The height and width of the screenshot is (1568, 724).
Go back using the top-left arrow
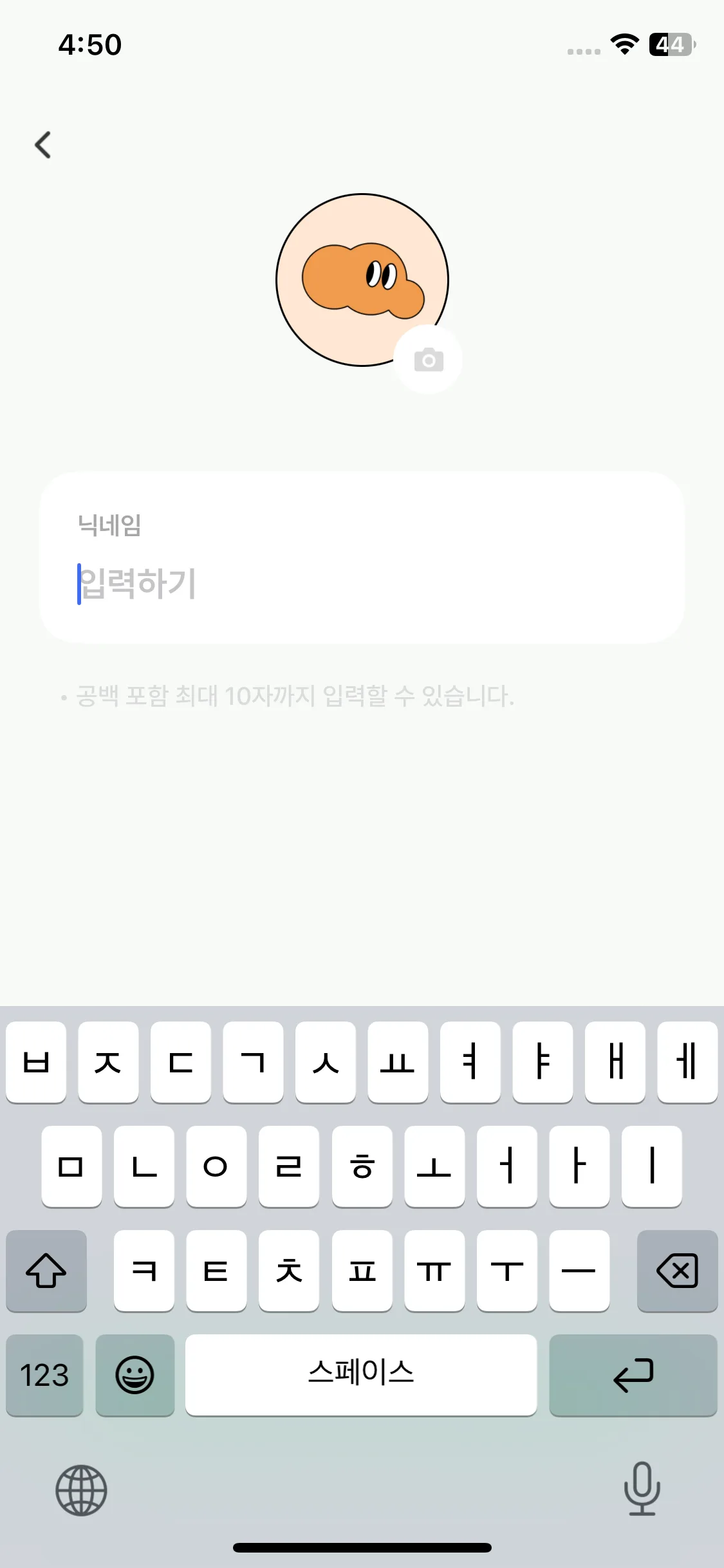[43, 145]
